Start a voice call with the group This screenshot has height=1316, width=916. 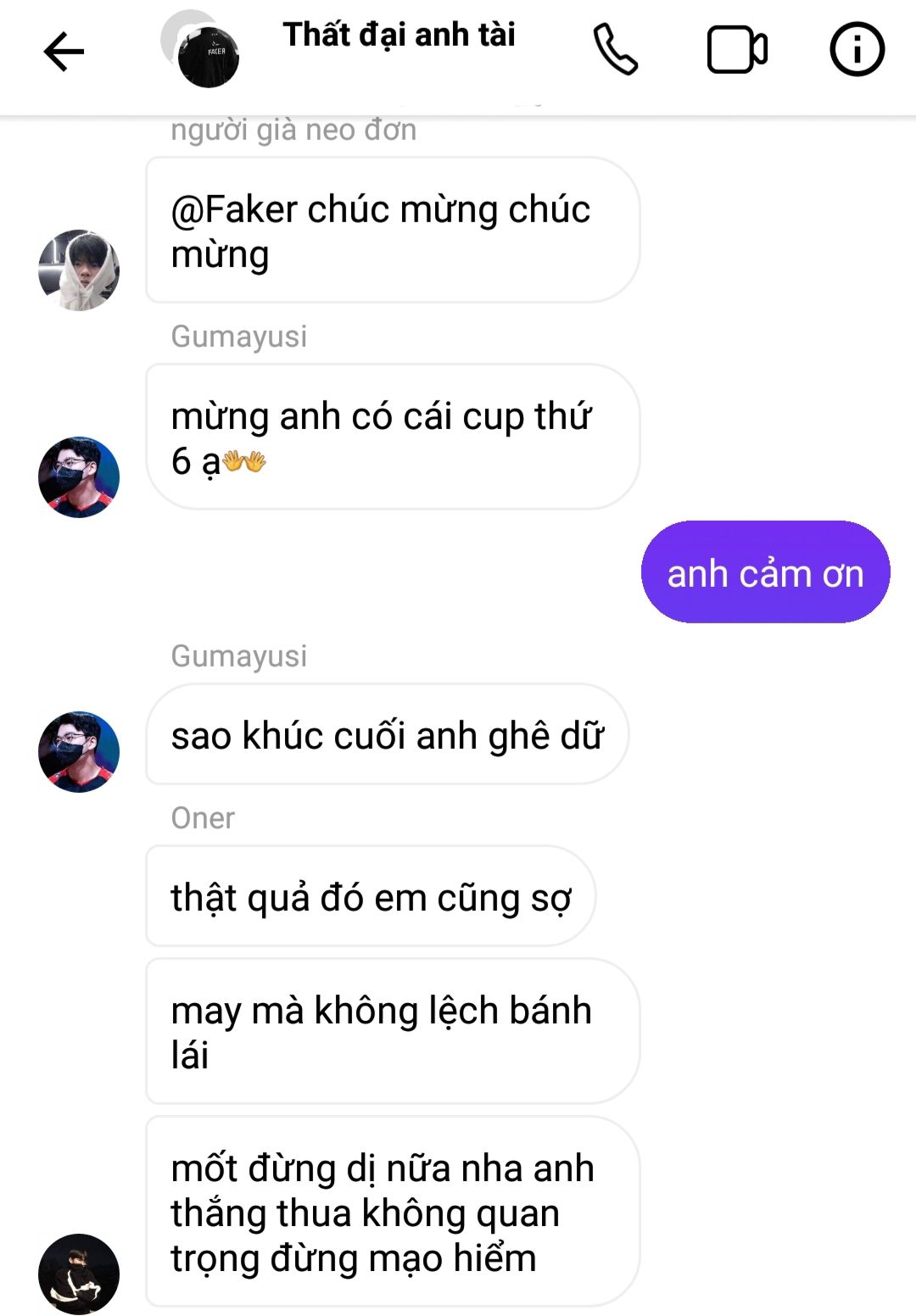(615, 50)
